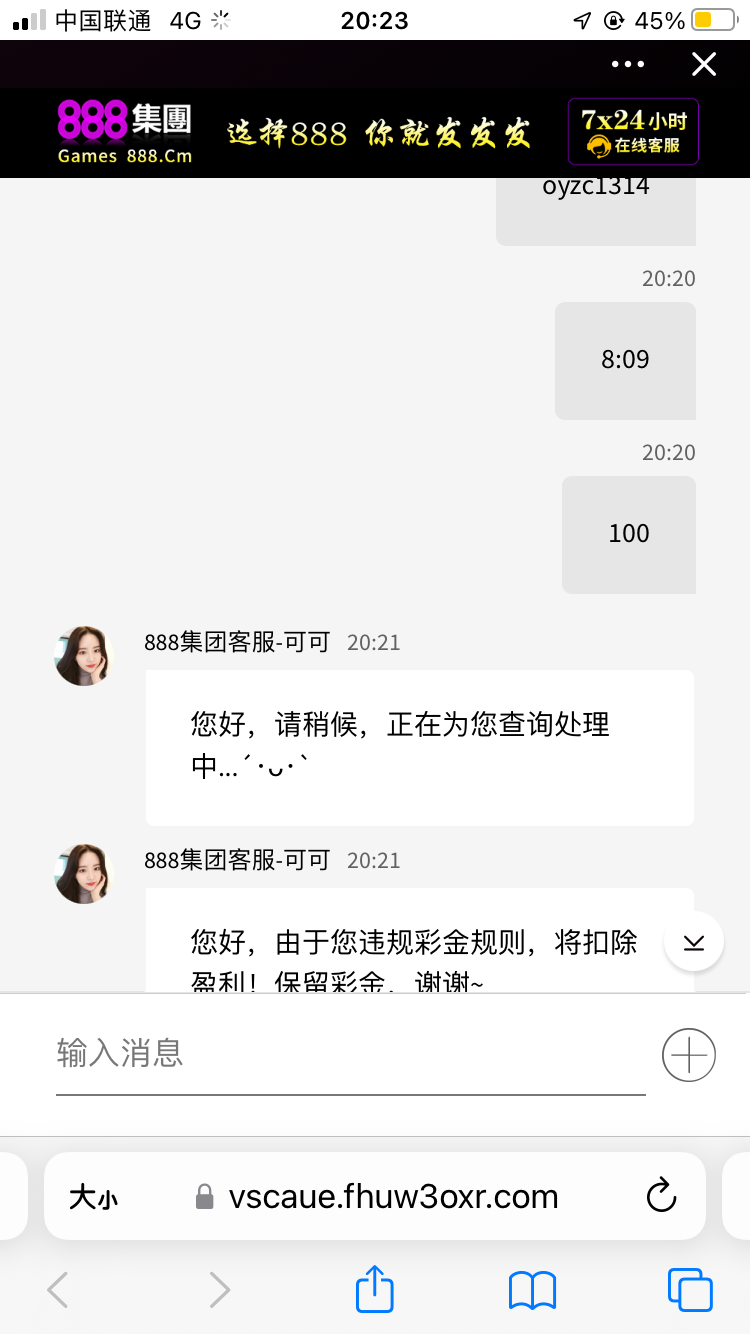
Task: Open the plus attachment button
Action: point(689,1055)
